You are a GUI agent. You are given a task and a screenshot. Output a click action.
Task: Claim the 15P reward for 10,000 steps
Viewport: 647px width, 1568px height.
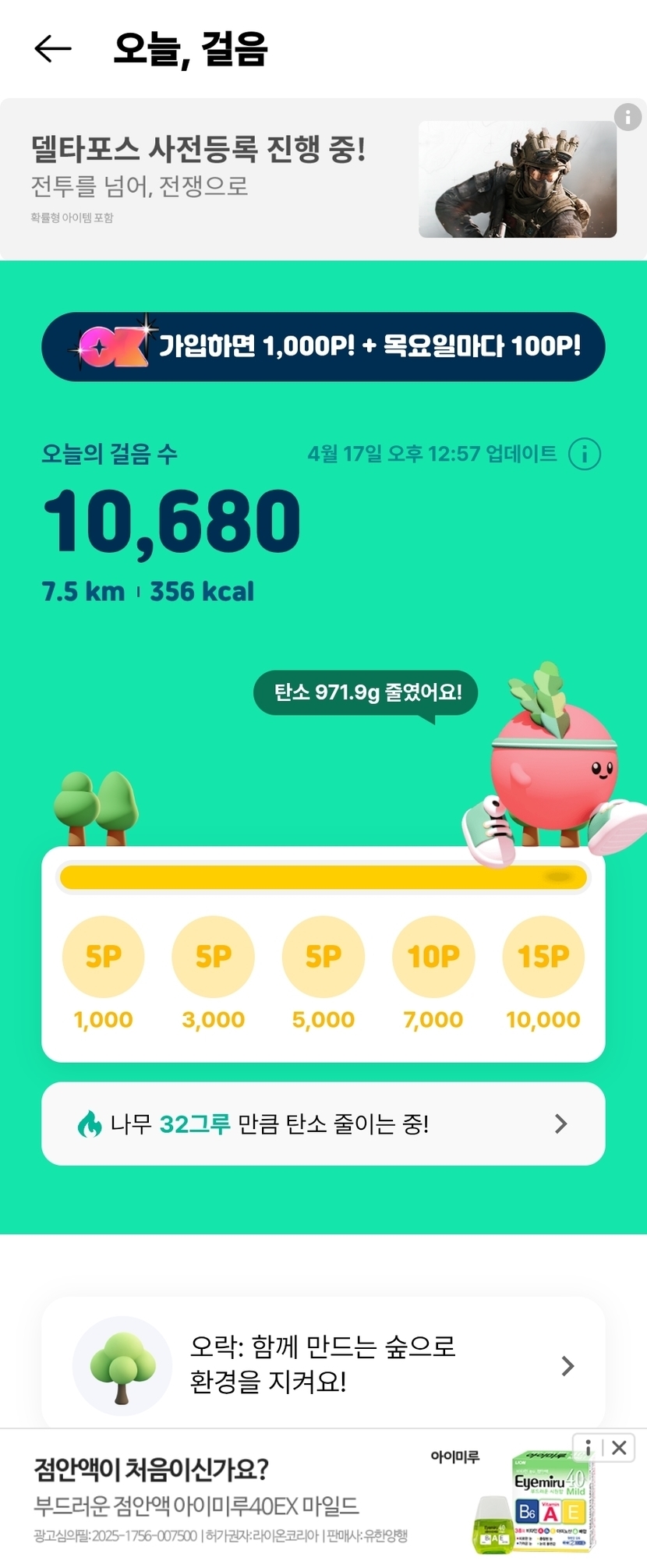click(543, 957)
